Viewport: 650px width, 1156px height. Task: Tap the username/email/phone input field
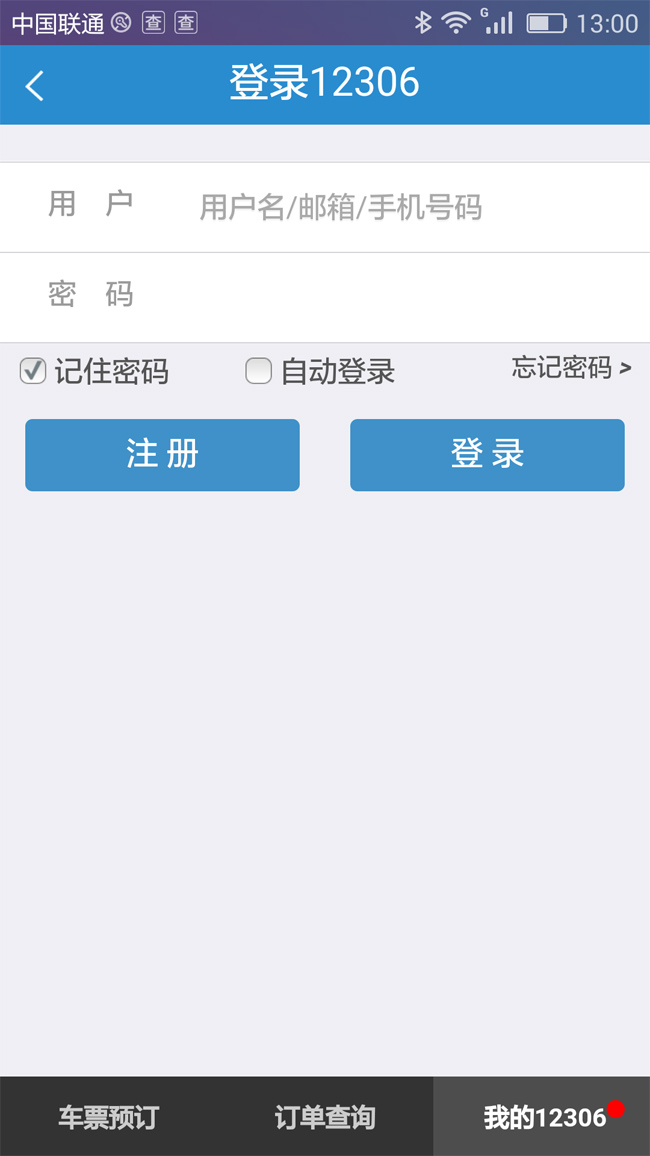point(413,207)
